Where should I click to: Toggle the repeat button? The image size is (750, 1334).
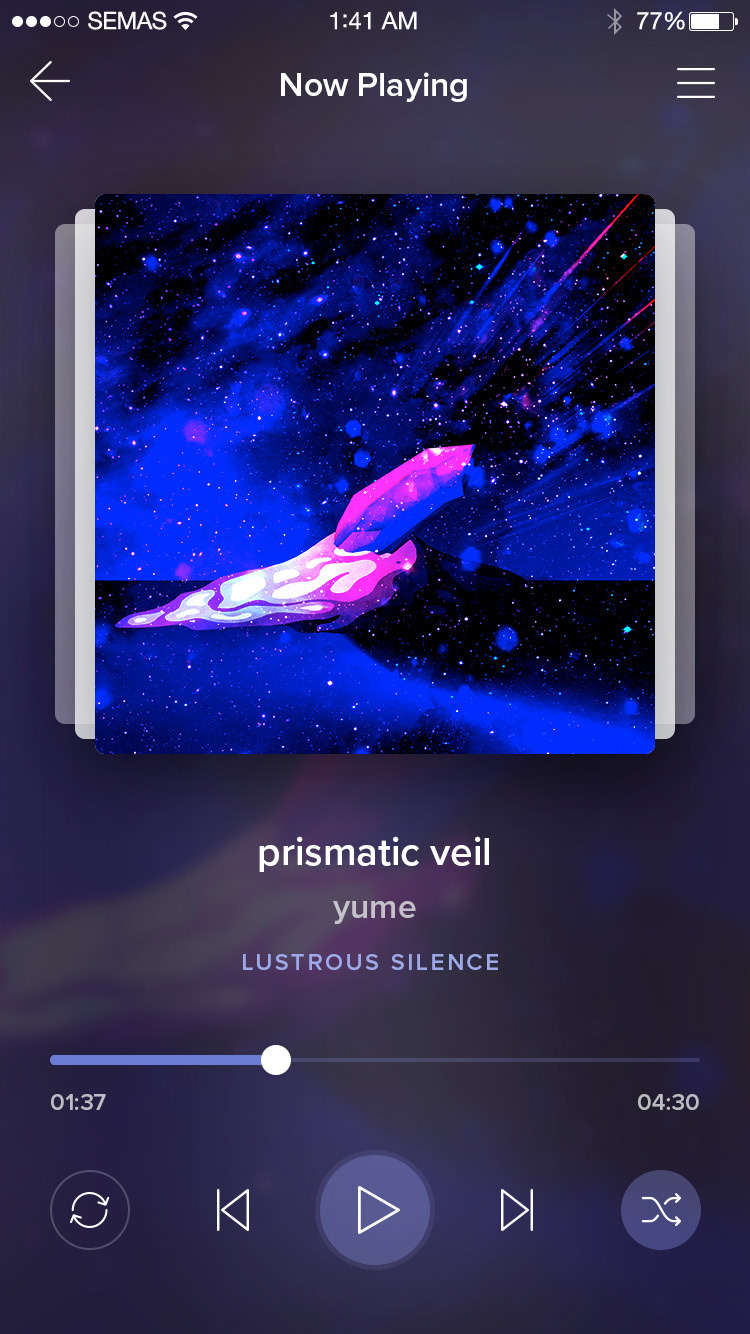click(x=90, y=1210)
